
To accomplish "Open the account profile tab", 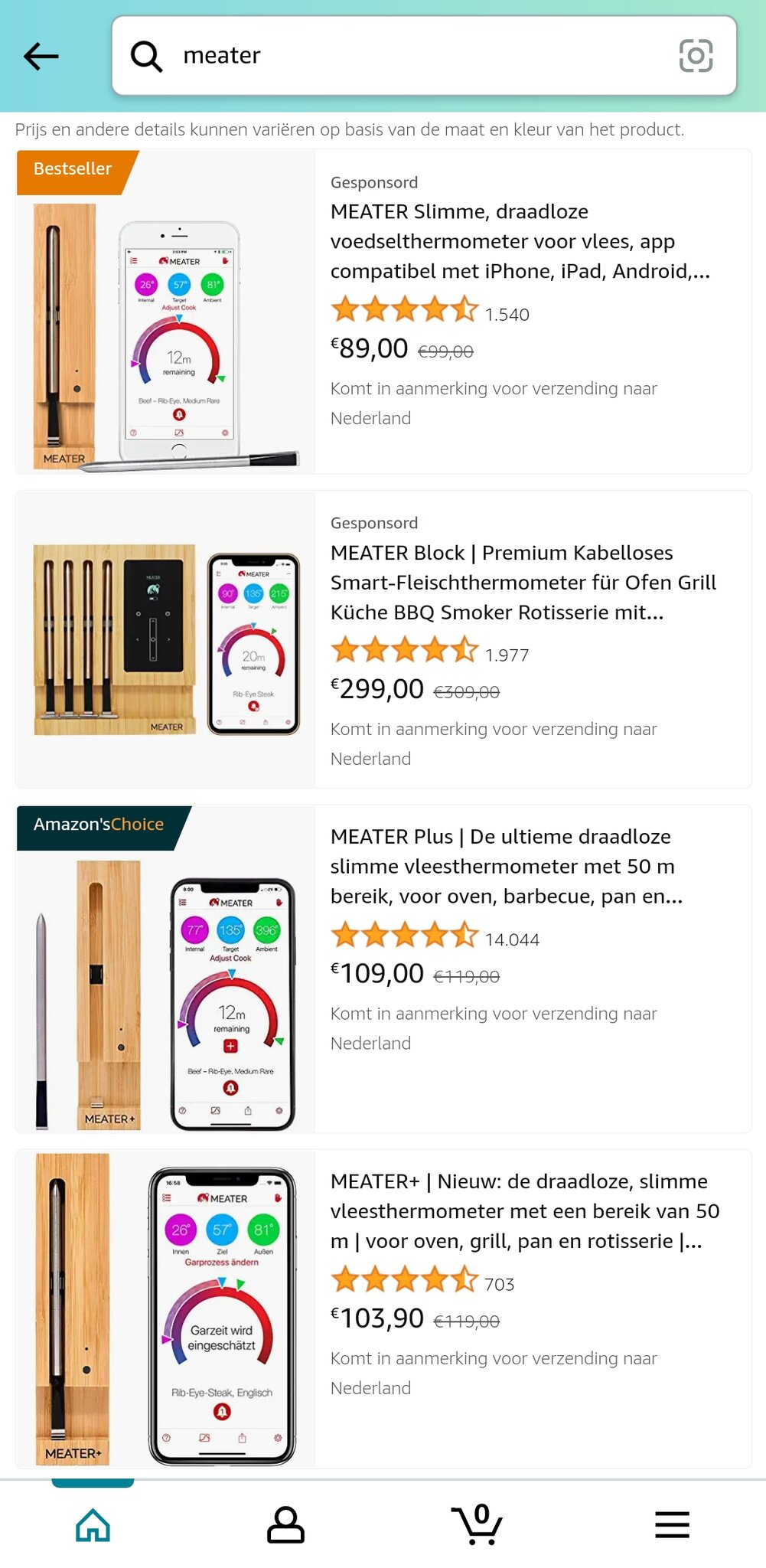I will click(285, 1524).
